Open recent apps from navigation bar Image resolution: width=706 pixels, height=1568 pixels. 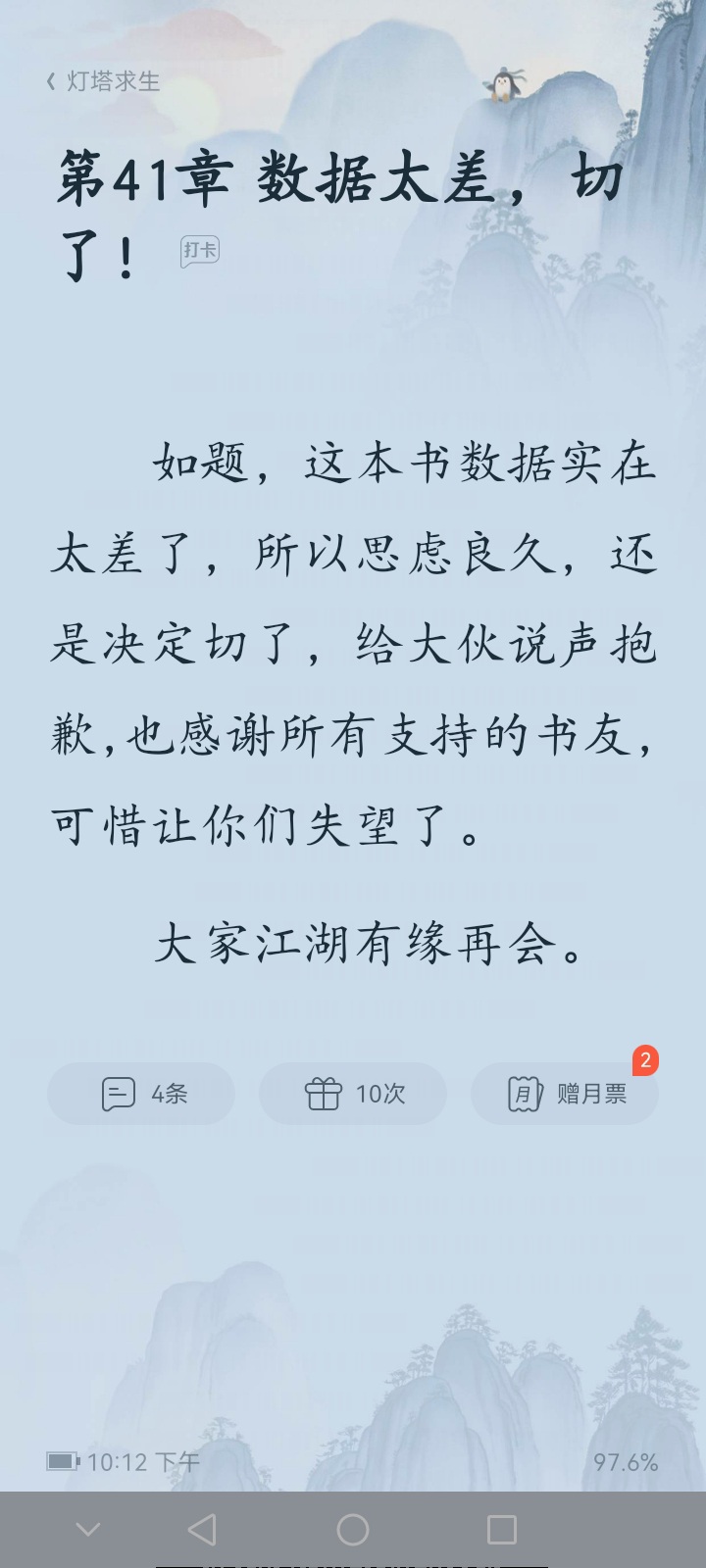pyautogui.click(x=502, y=1530)
